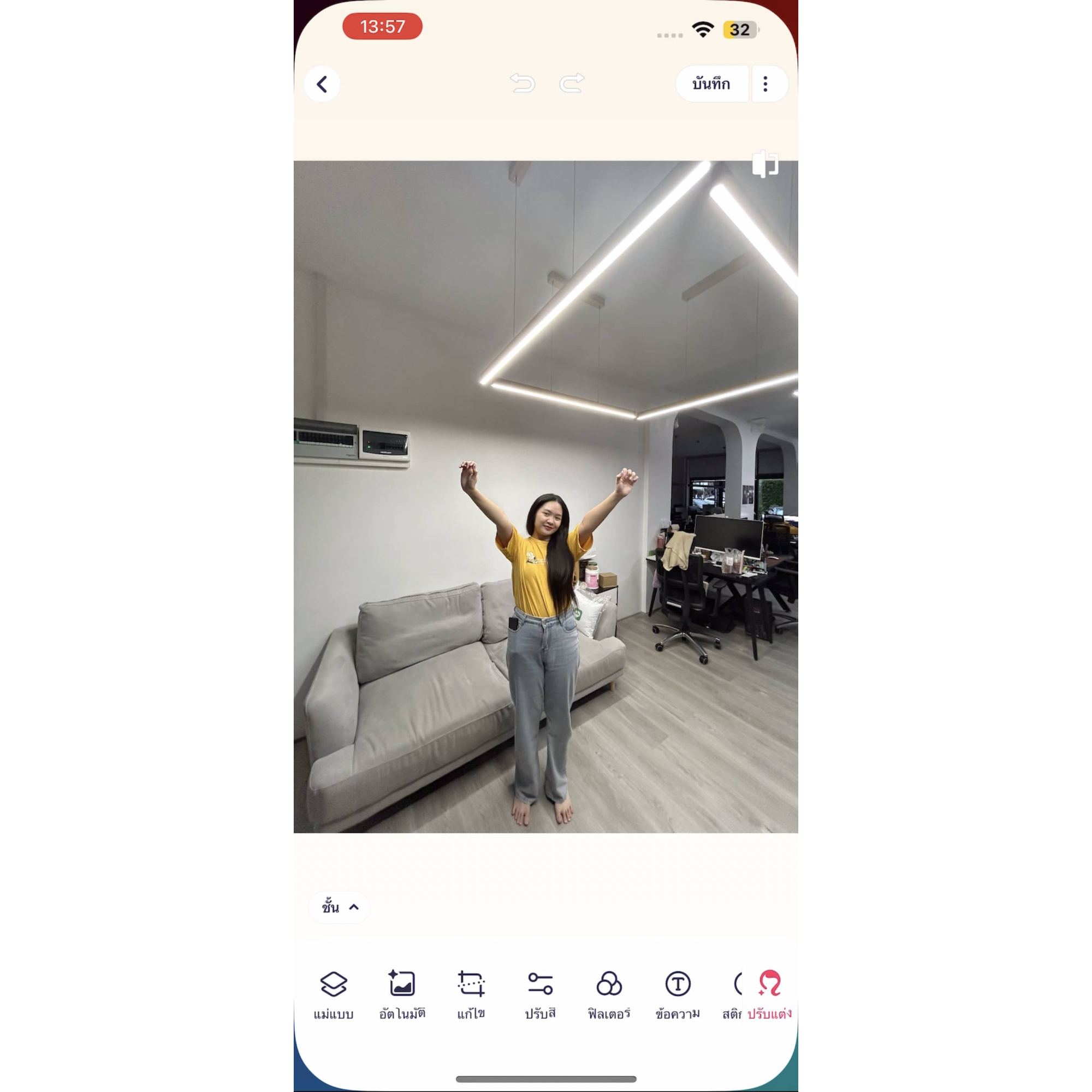Image resolution: width=1092 pixels, height=1092 pixels.
Task: Expand the ชั้น layers panel
Action: 339,907
